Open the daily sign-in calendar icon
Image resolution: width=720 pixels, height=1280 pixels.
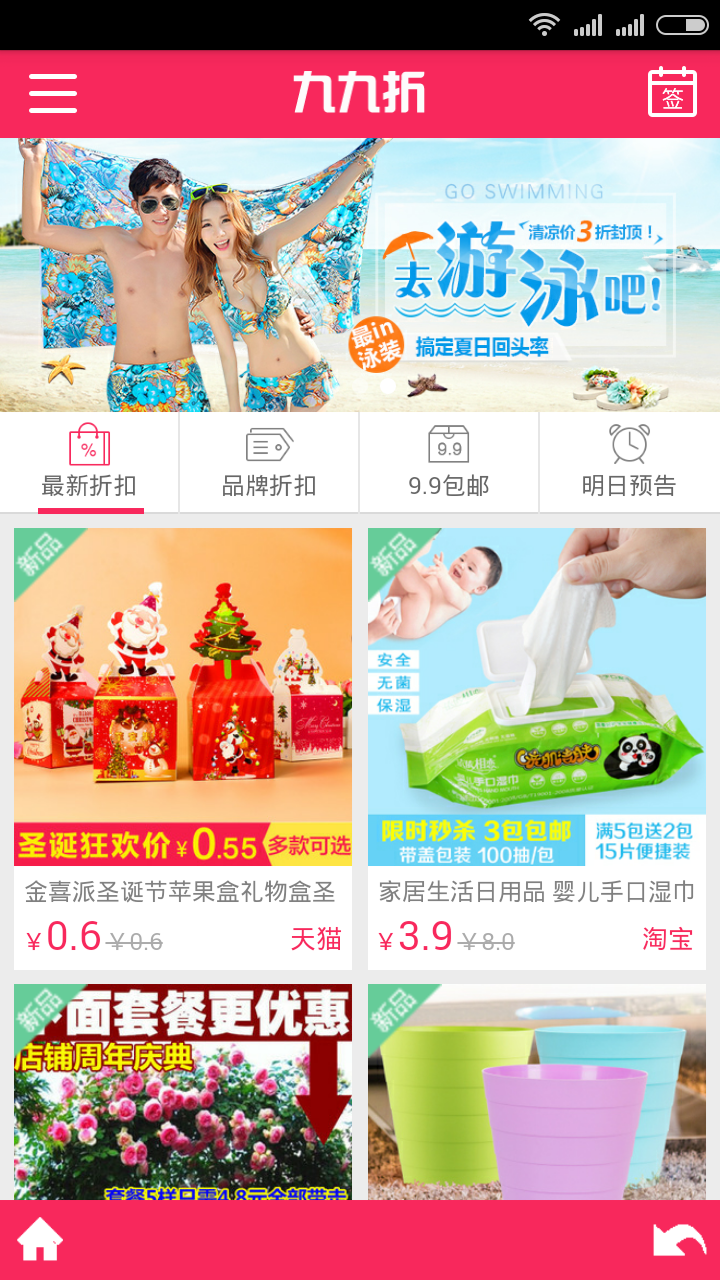(672, 93)
